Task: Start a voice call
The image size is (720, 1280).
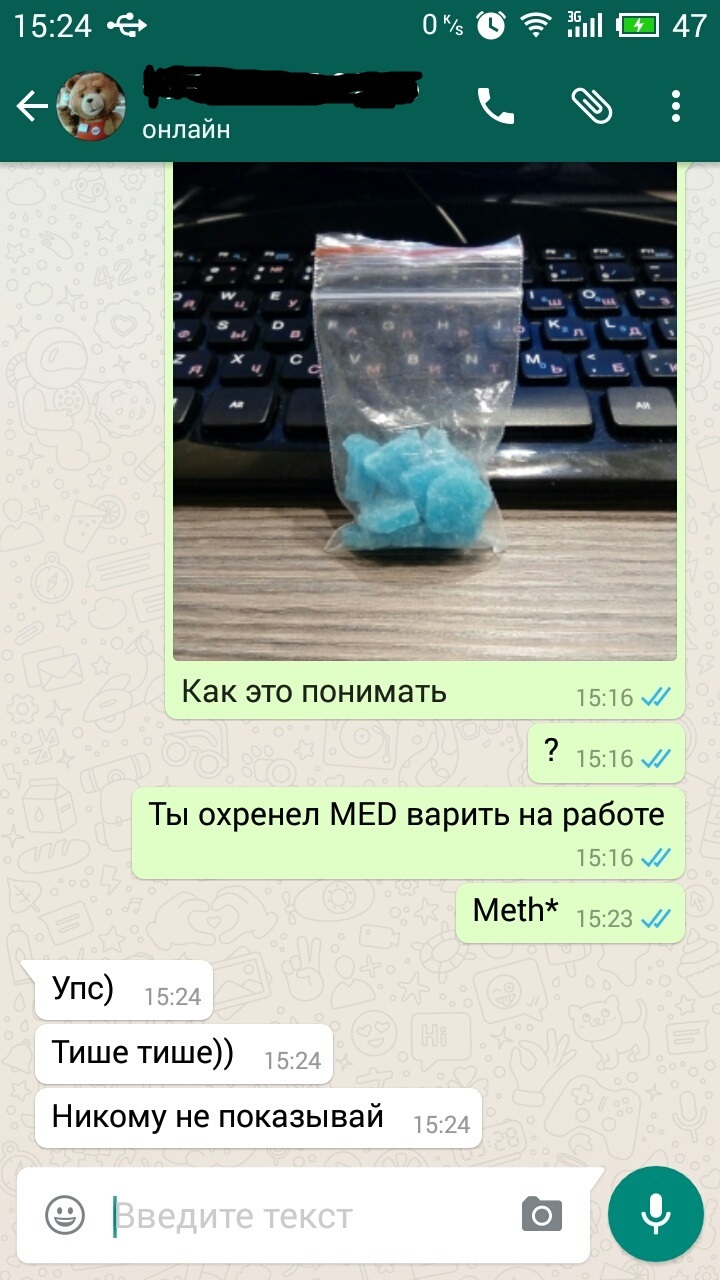Action: pos(496,106)
